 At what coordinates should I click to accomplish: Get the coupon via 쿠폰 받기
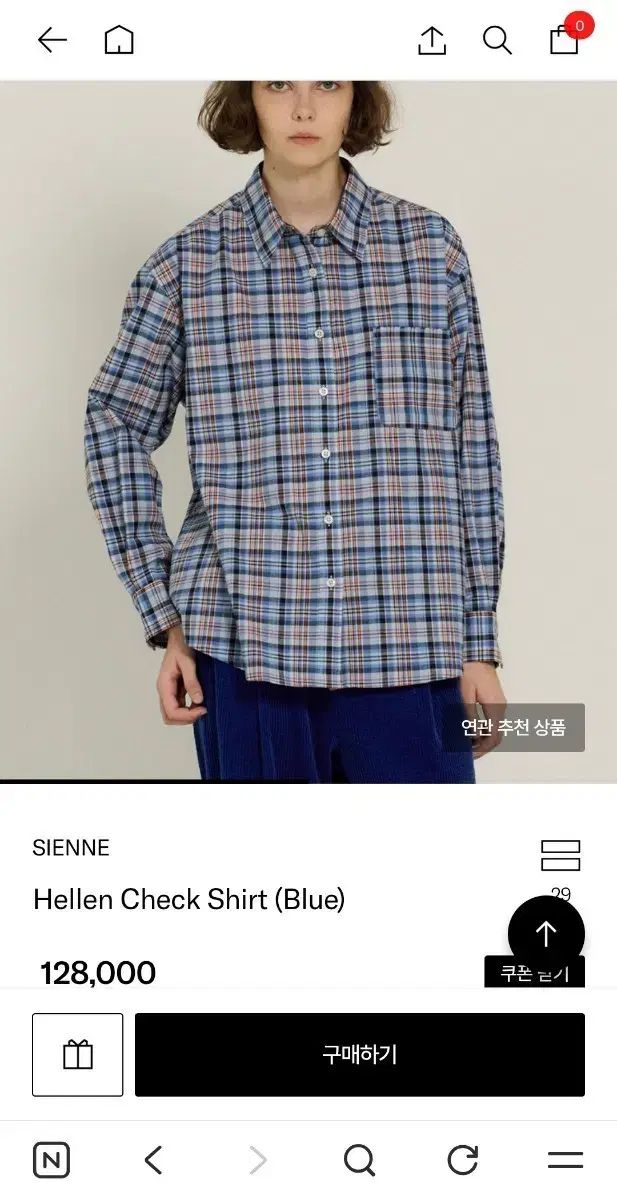(534, 972)
